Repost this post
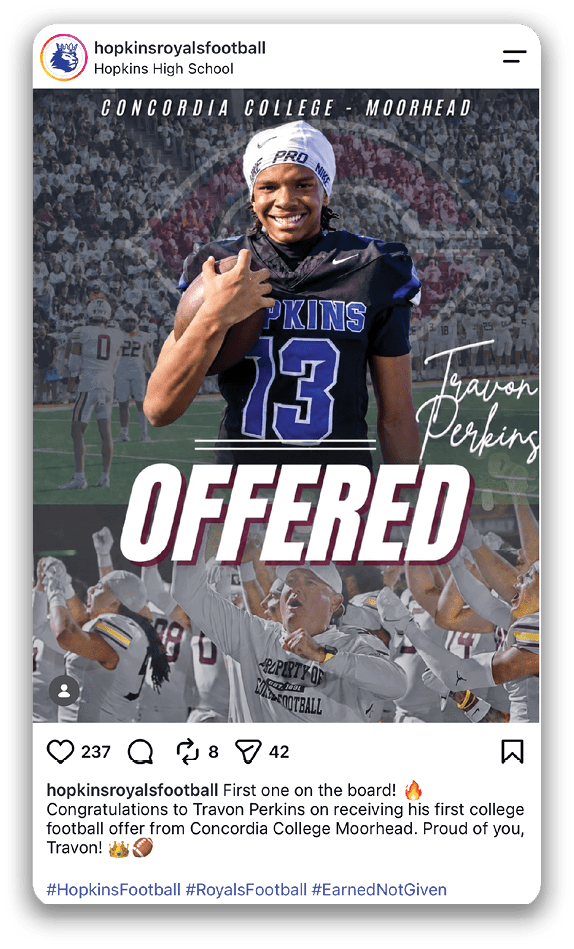The width and height of the screenshot is (574, 949). 188,752
